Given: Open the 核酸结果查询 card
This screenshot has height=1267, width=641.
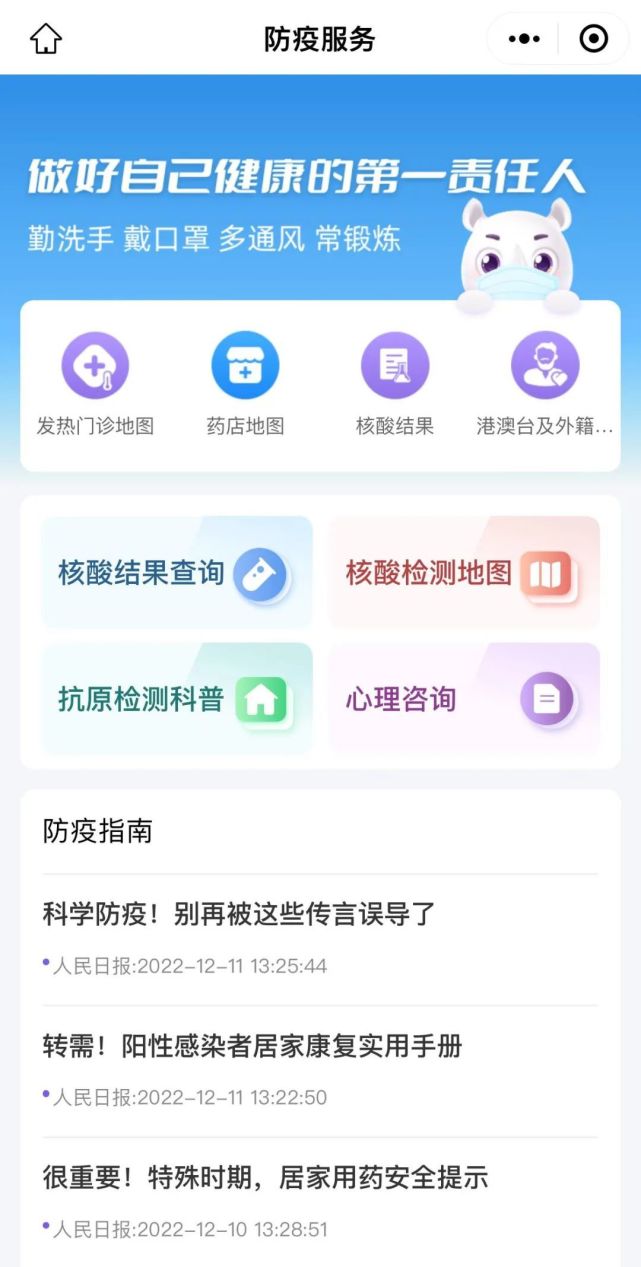Looking at the screenshot, I should (176, 573).
